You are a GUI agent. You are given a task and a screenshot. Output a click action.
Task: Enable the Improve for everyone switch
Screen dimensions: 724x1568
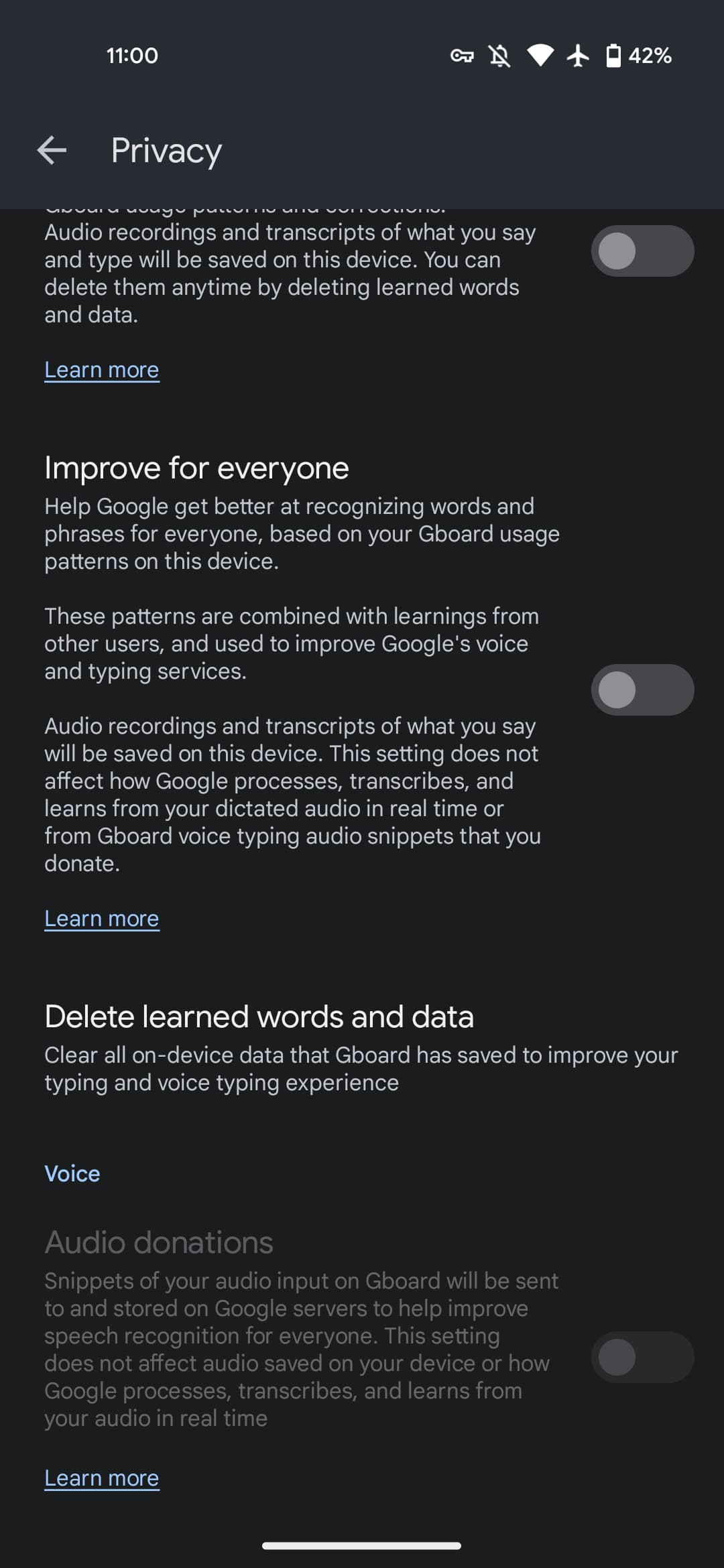coord(642,690)
